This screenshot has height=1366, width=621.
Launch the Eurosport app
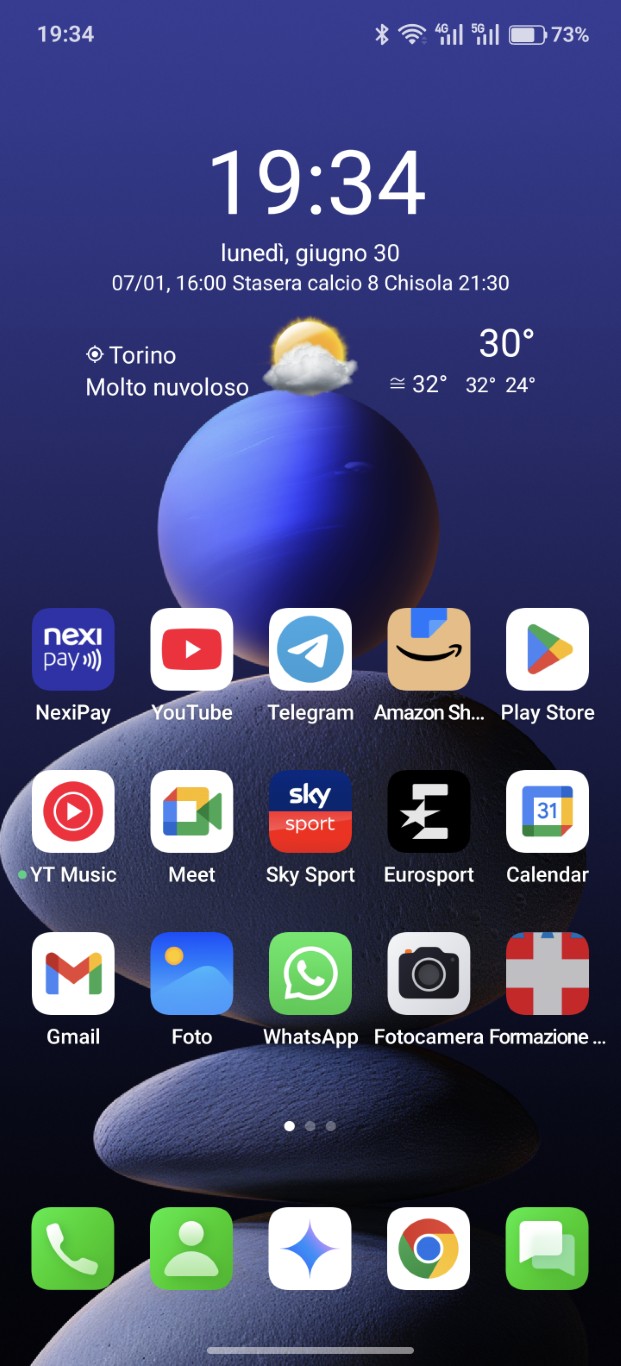(x=428, y=811)
